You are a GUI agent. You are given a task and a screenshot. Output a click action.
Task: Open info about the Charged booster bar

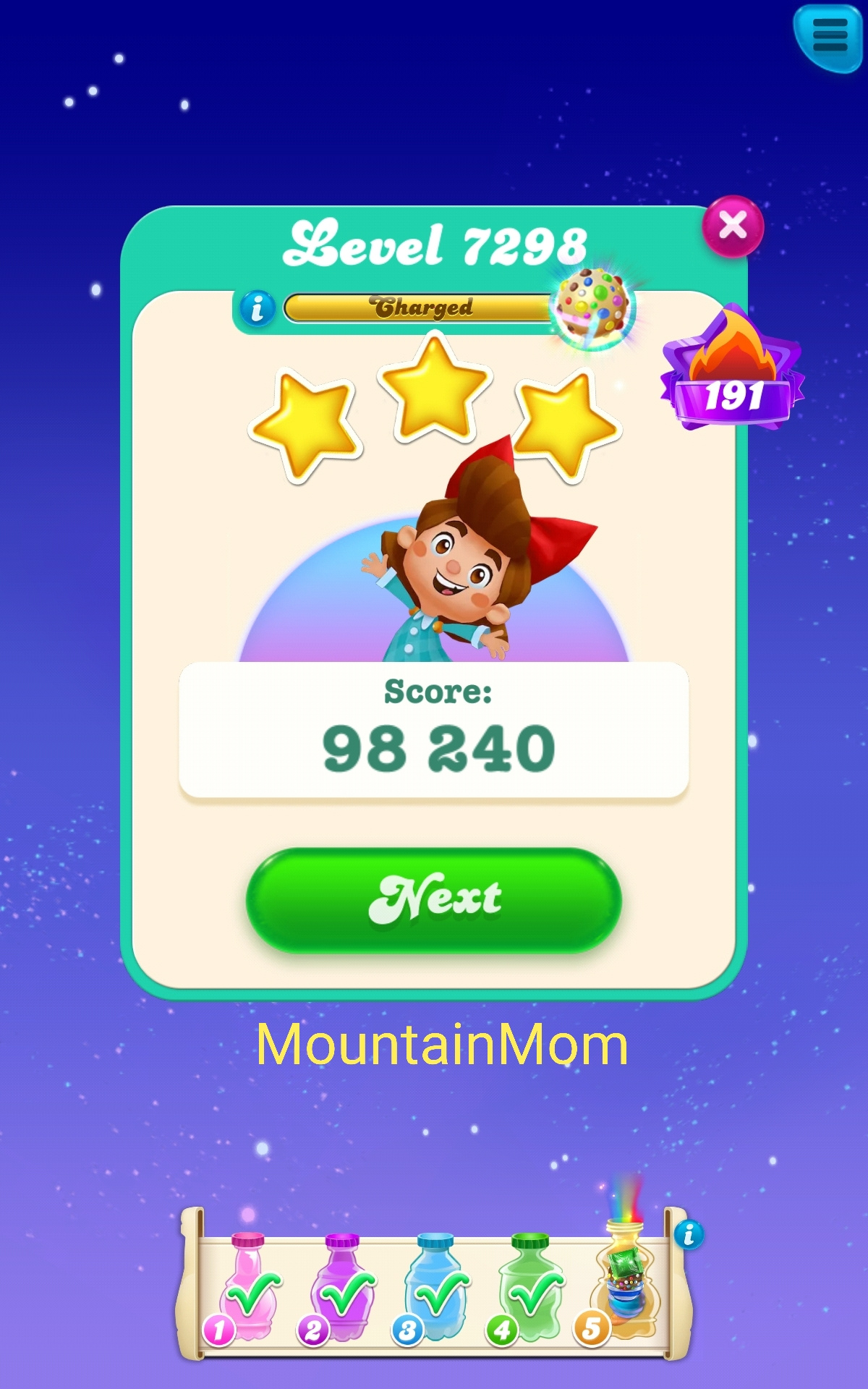(x=257, y=309)
